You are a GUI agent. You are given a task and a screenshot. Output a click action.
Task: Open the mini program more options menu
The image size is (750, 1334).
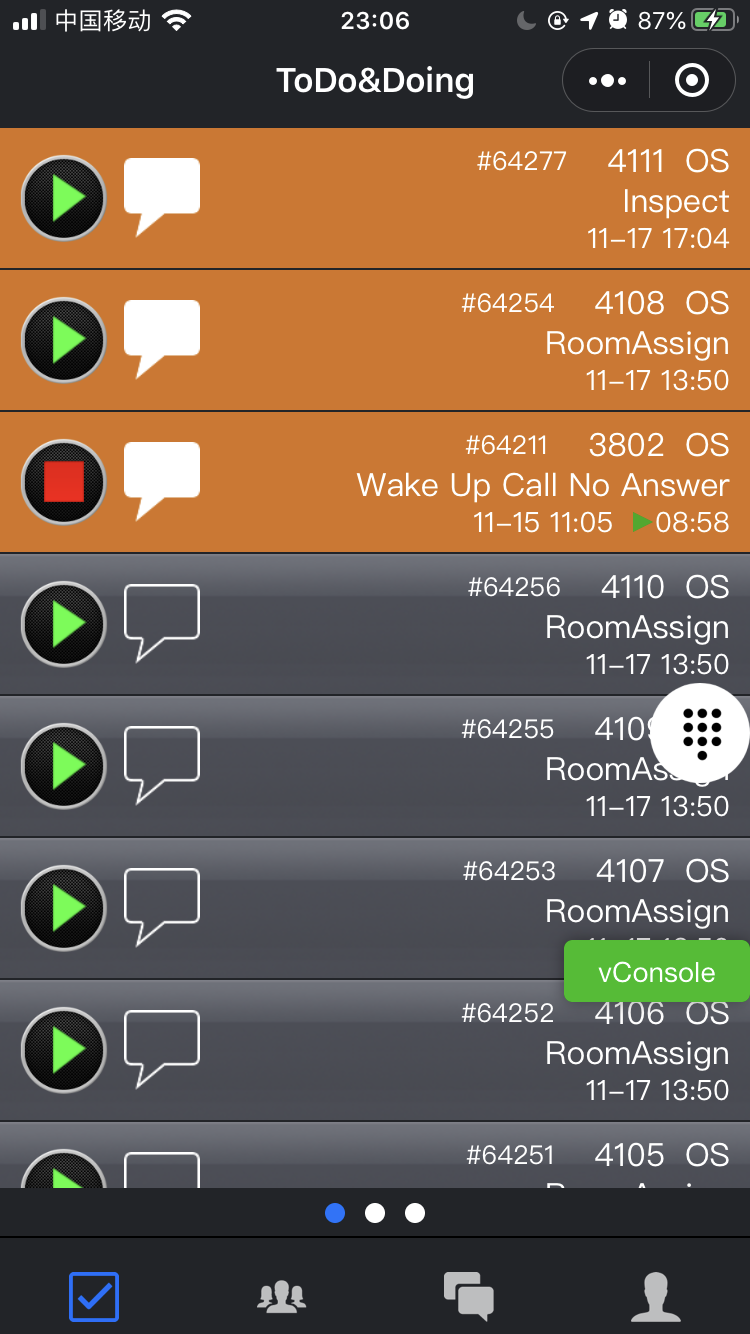[607, 80]
